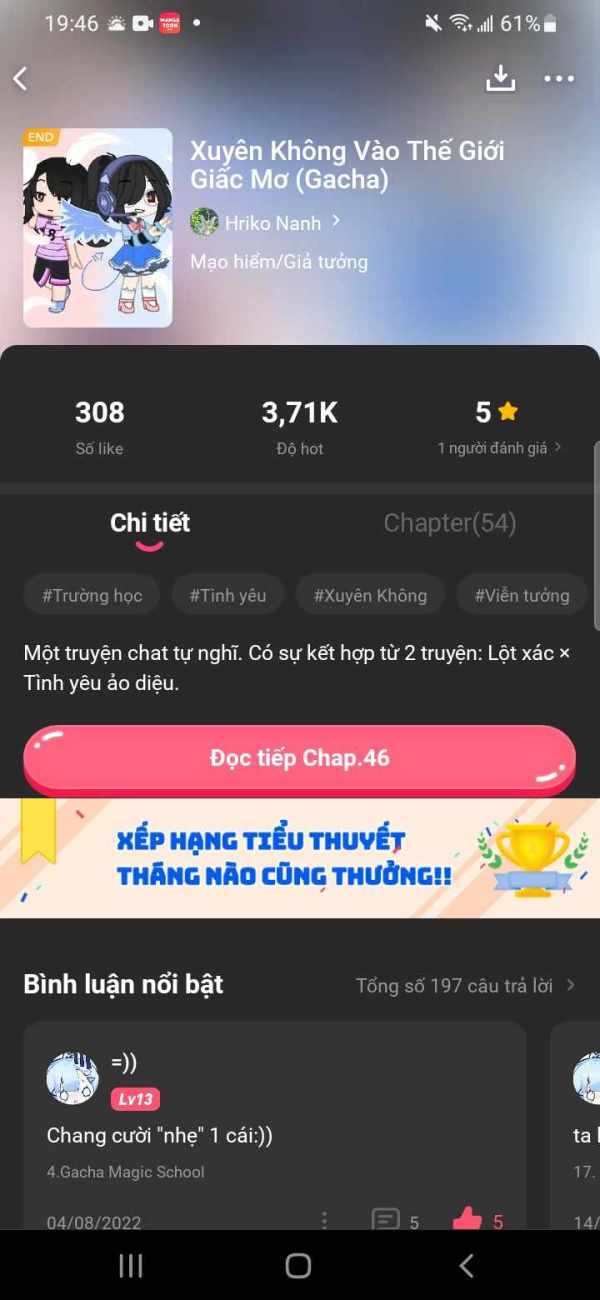Go to home via system navigation bar
This screenshot has height=1300, width=600.
click(x=298, y=1266)
